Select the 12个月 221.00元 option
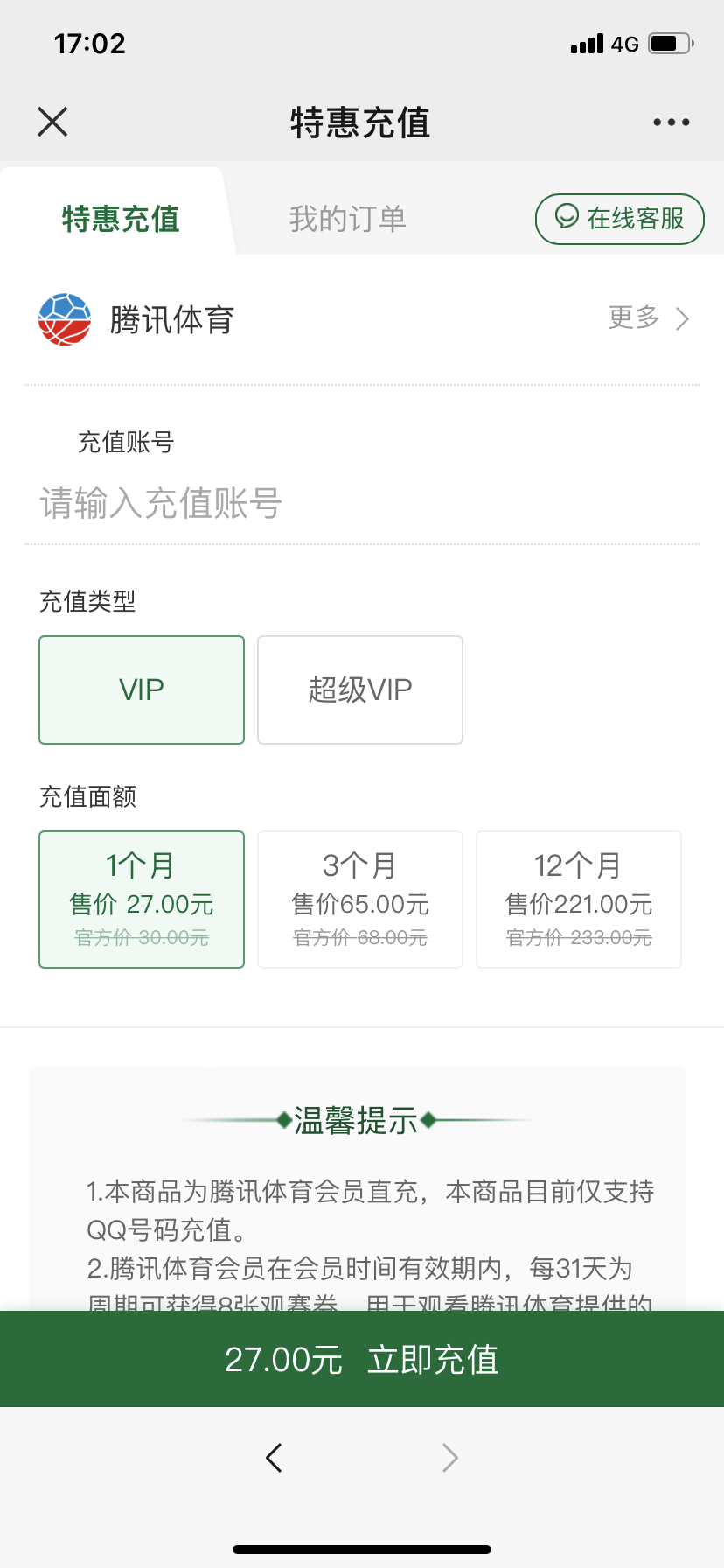724x1568 pixels. tap(579, 899)
